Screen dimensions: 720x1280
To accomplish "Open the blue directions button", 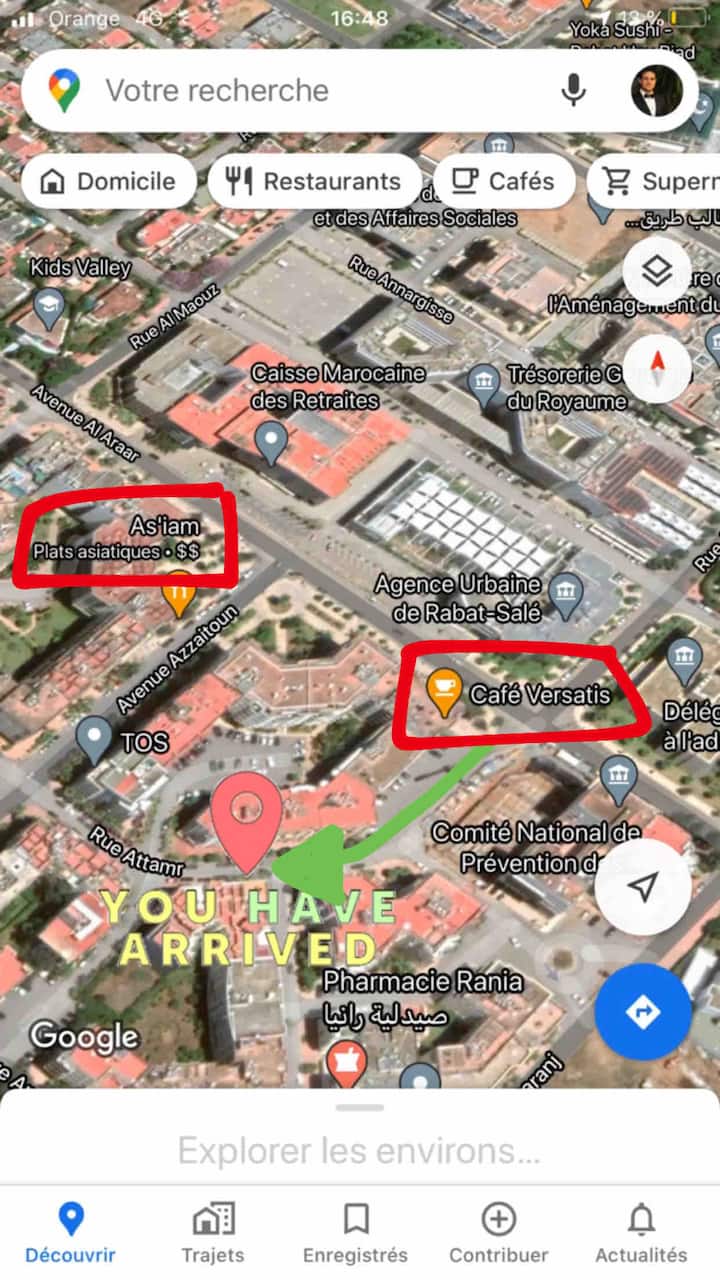I will point(642,1012).
